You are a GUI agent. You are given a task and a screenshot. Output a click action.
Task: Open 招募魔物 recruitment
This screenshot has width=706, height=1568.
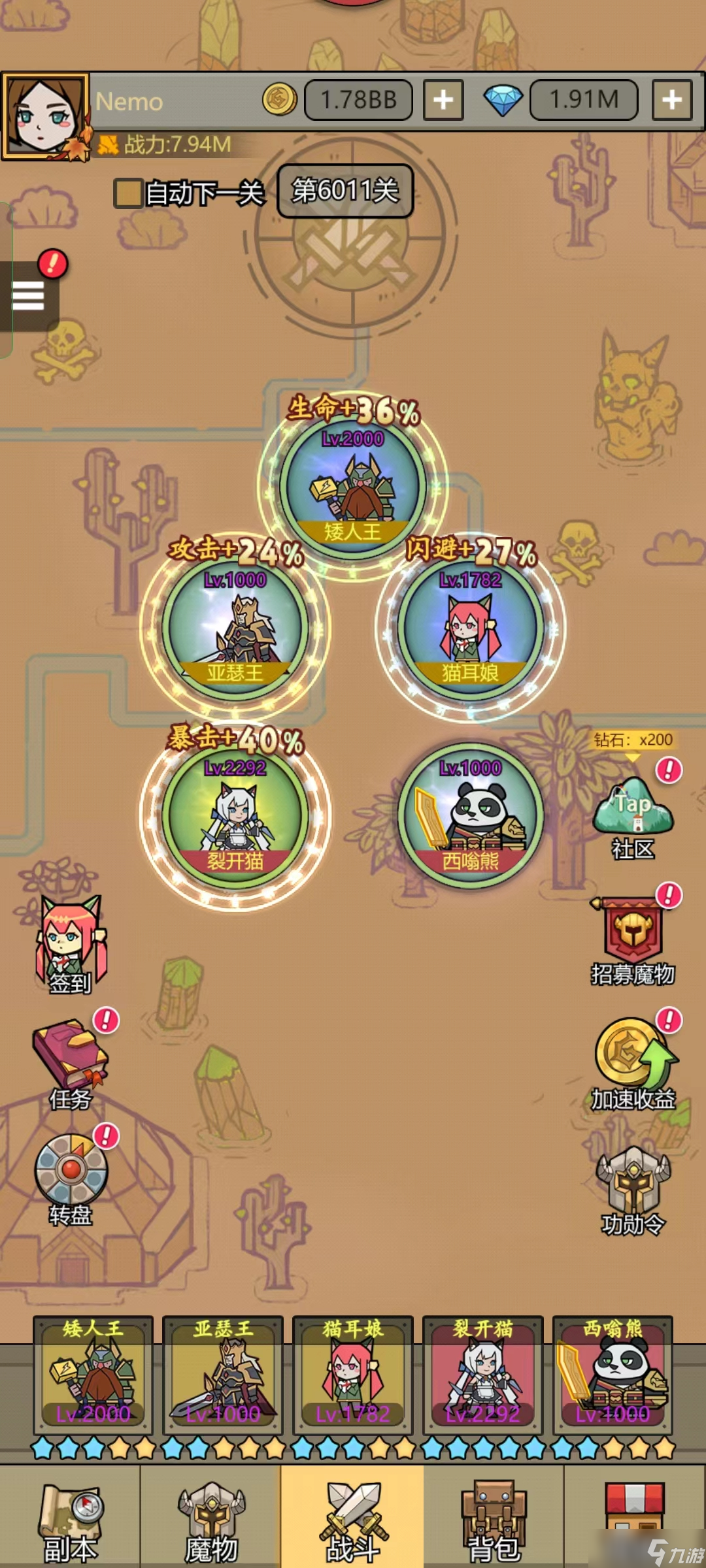click(x=633, y=941)
